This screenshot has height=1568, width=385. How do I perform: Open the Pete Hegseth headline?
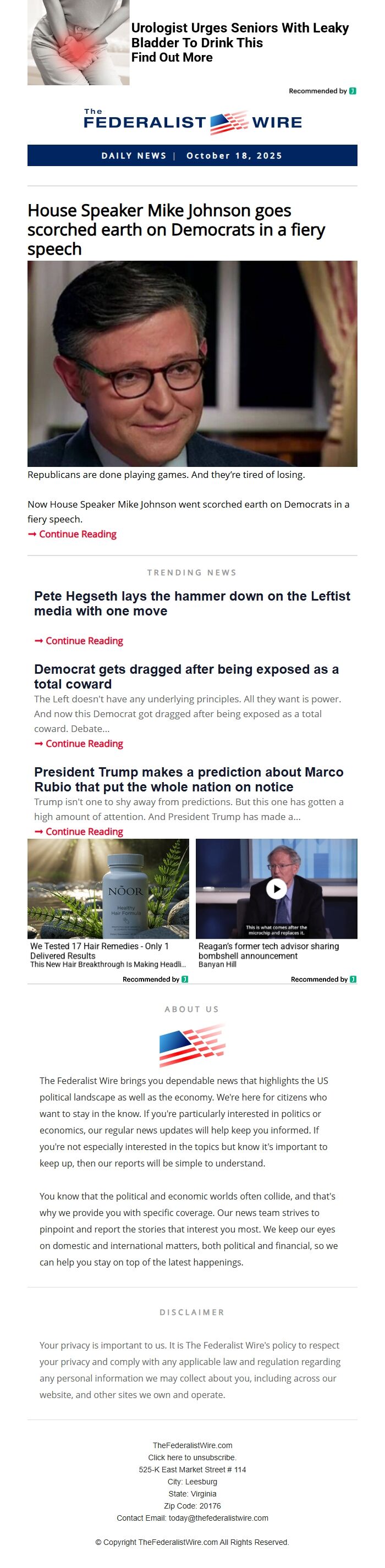click(191, 603)
